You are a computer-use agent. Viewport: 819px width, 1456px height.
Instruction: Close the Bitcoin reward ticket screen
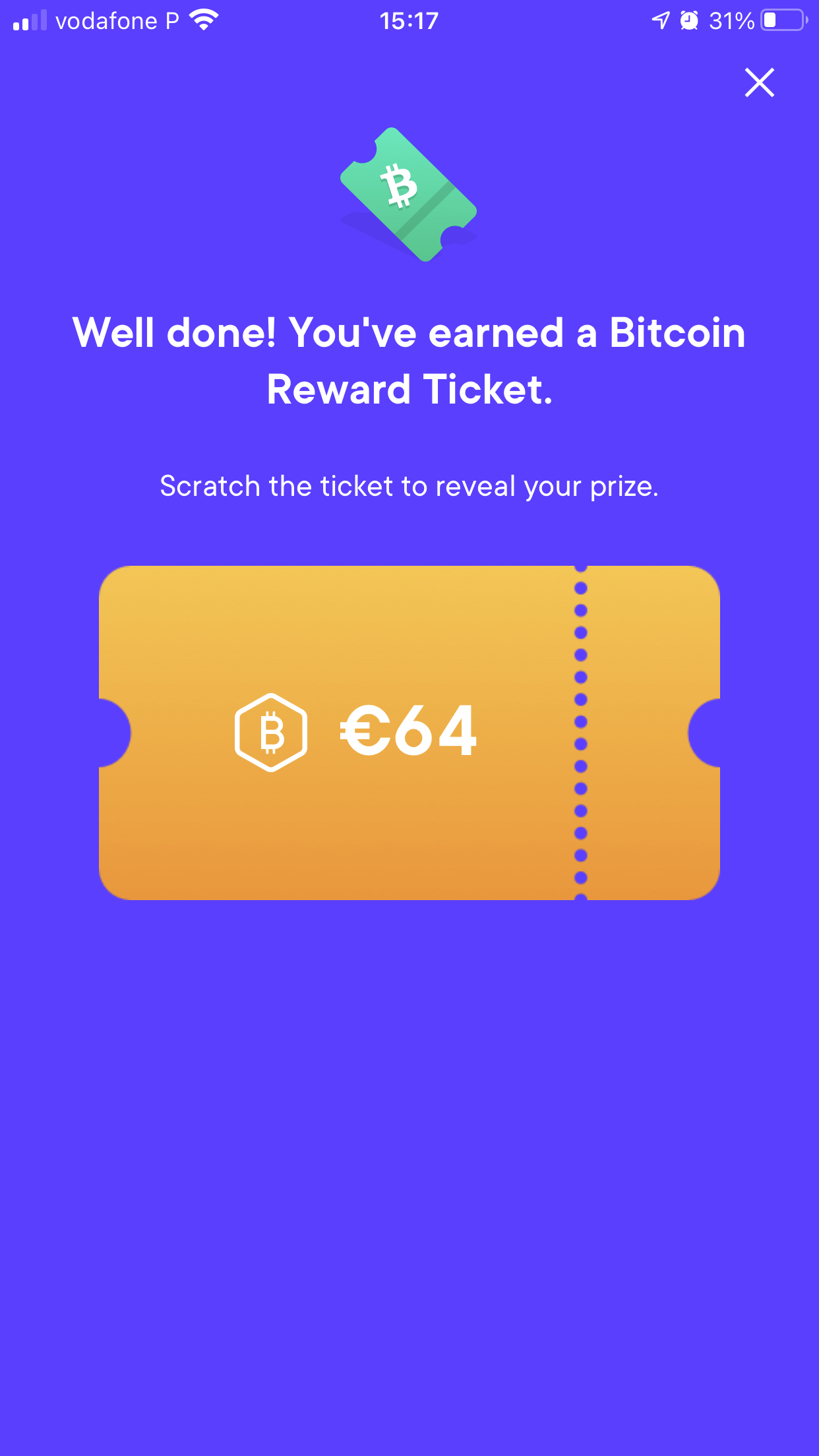[759, 83]
